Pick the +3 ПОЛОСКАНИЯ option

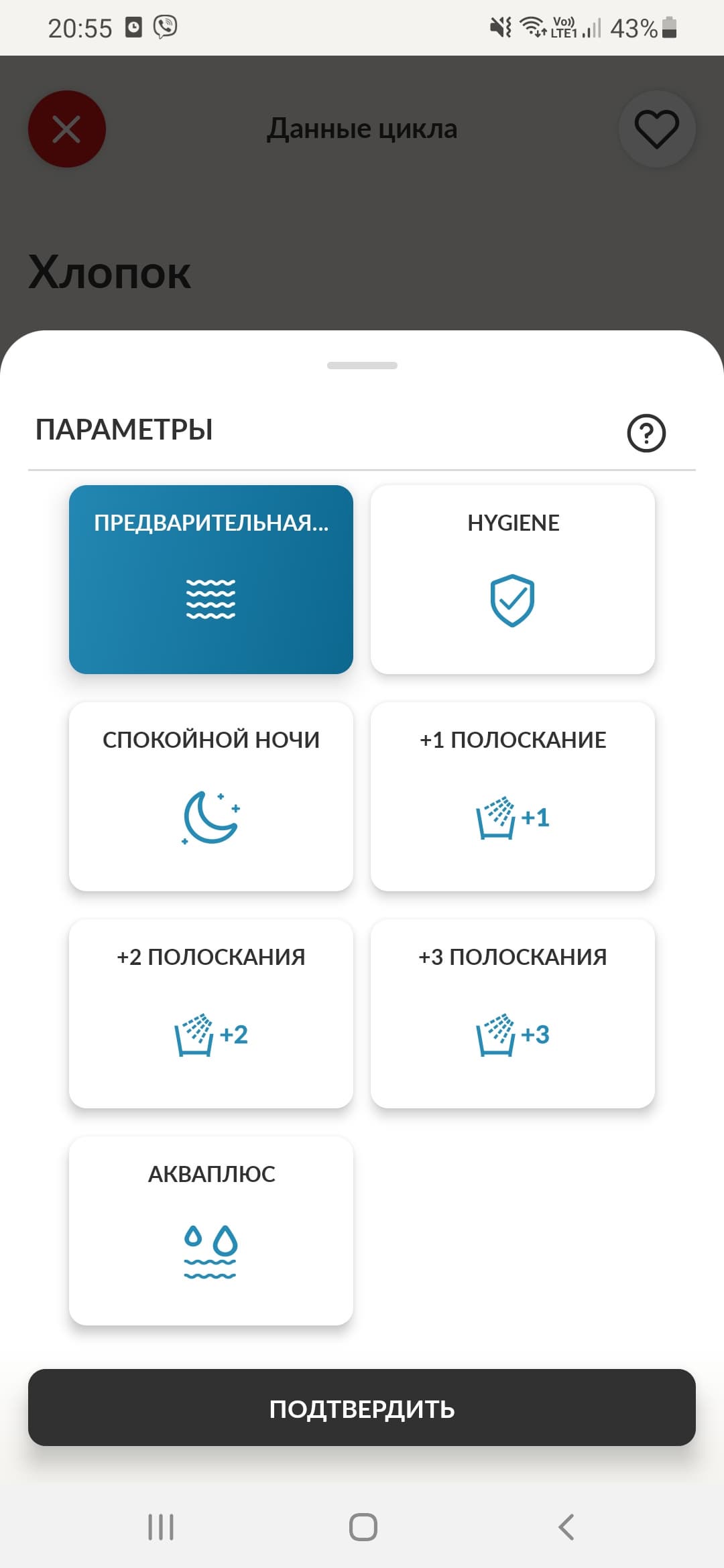coord(512,1013)
